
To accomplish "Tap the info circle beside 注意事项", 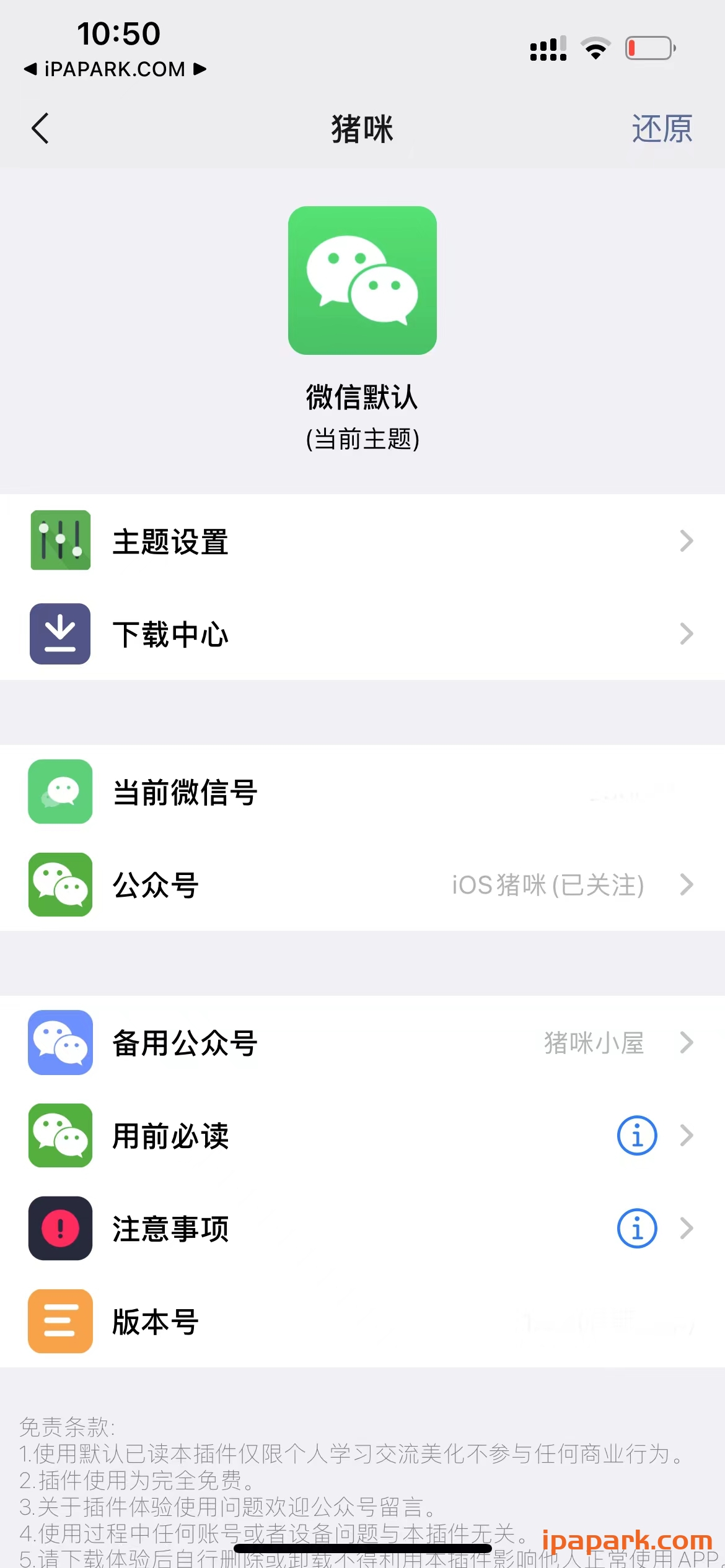I will [636, 1229].
